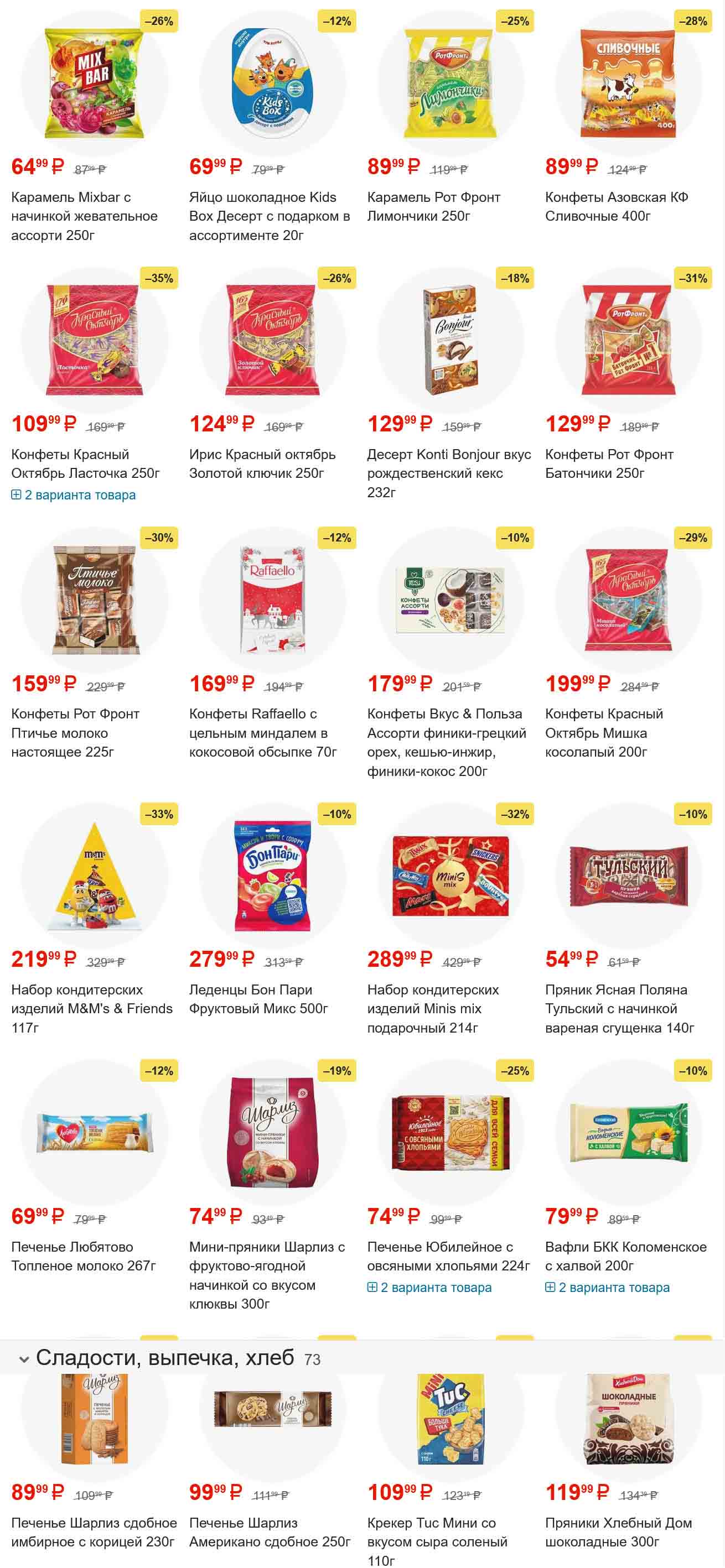Open Конфеты Азовская КФ Сливочные 400г

(x=616, y=206)
